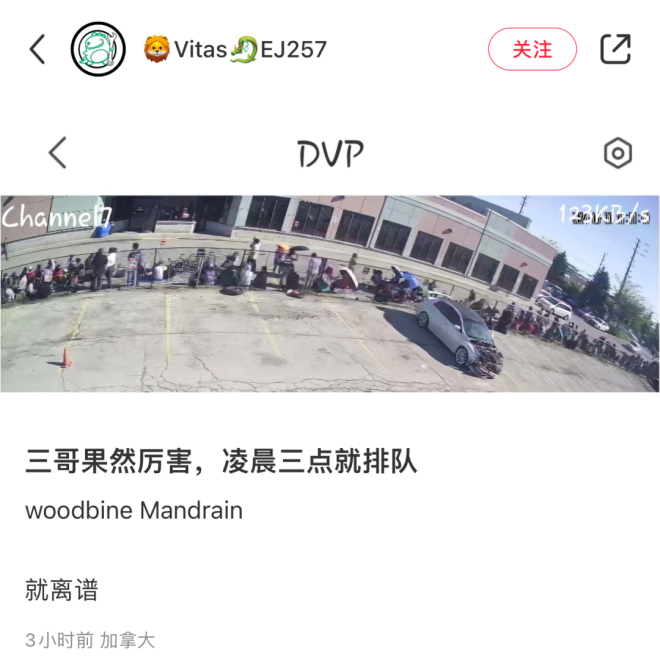Screen dimensions: 660x668
Task: Open the post's parking lot image
Action: click(x=330, y=293)
